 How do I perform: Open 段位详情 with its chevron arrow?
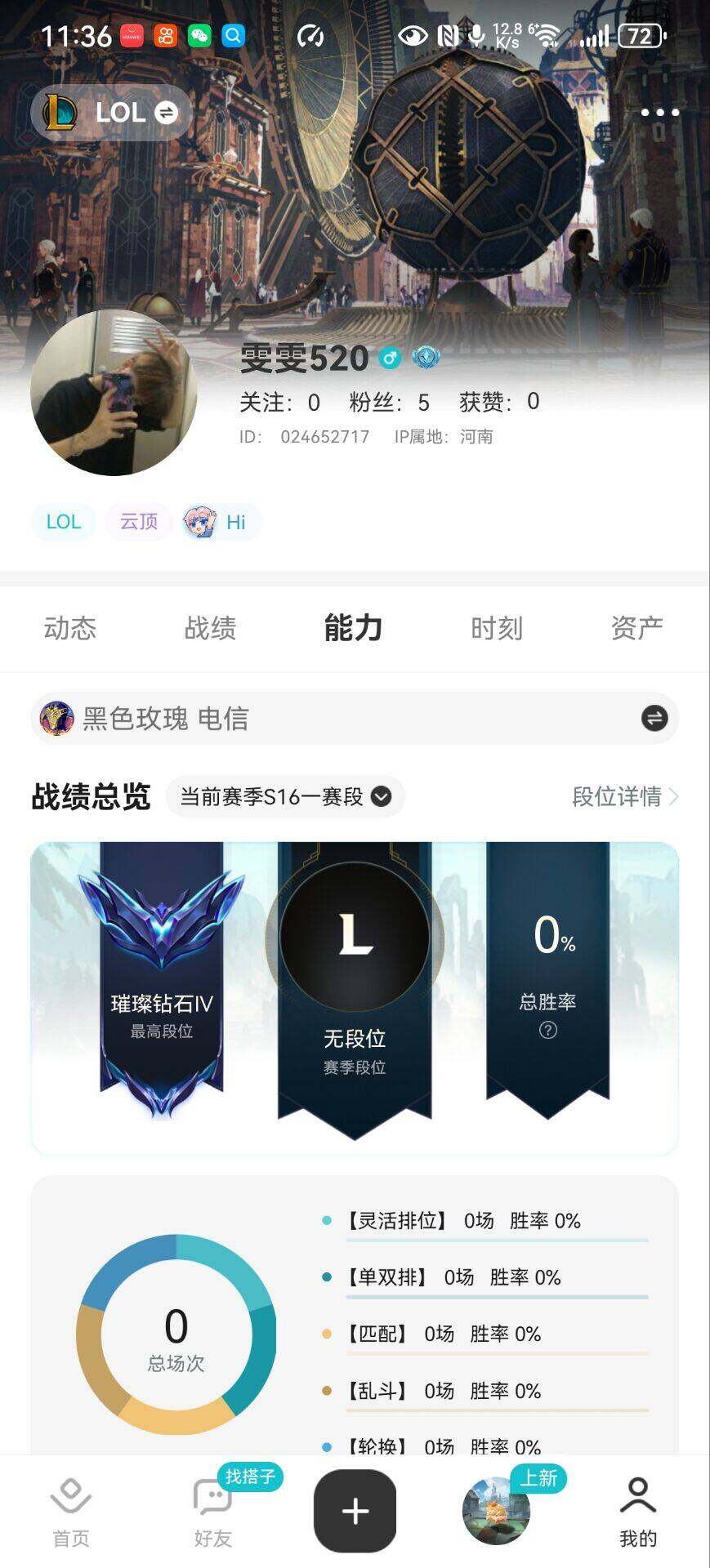point(625,797)
